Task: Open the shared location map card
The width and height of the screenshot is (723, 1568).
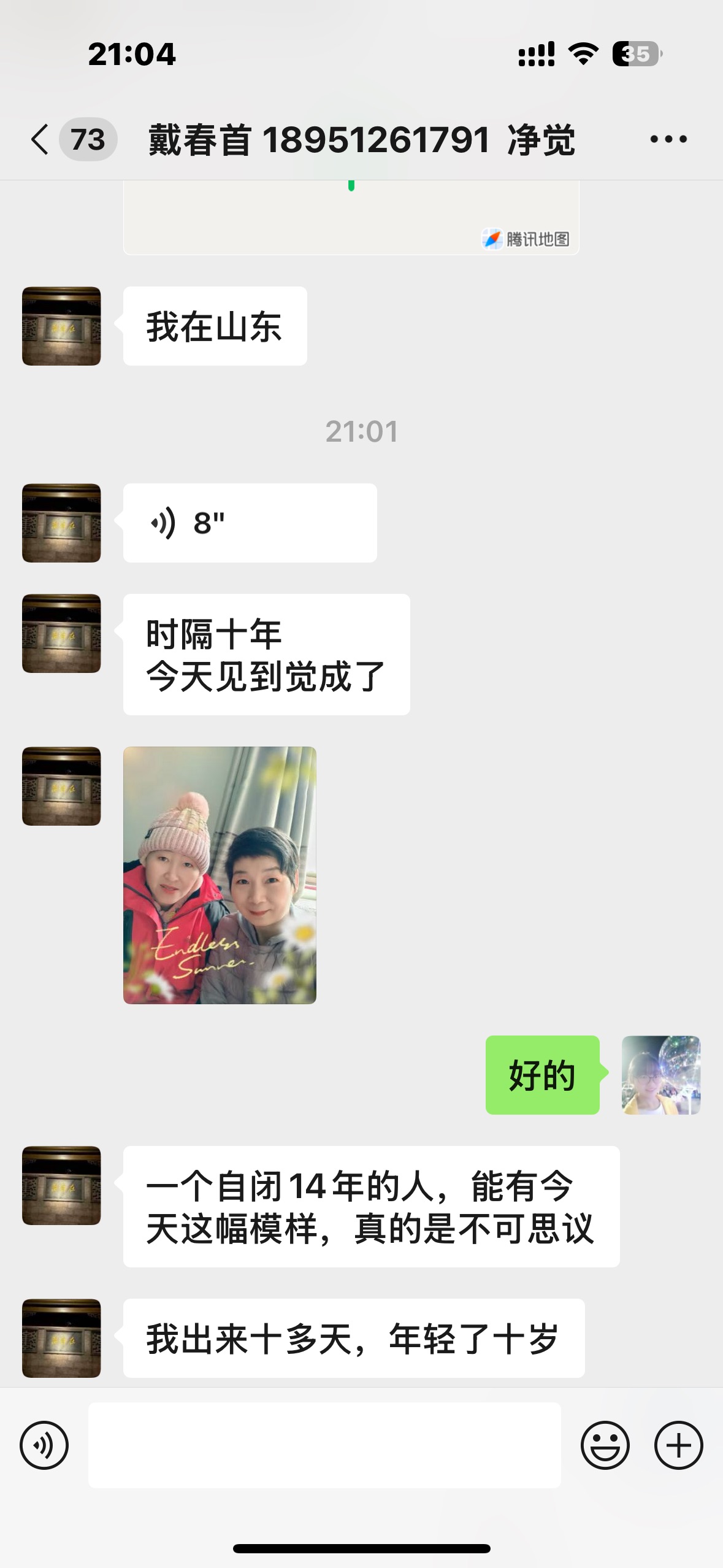Action: [351, 218]
